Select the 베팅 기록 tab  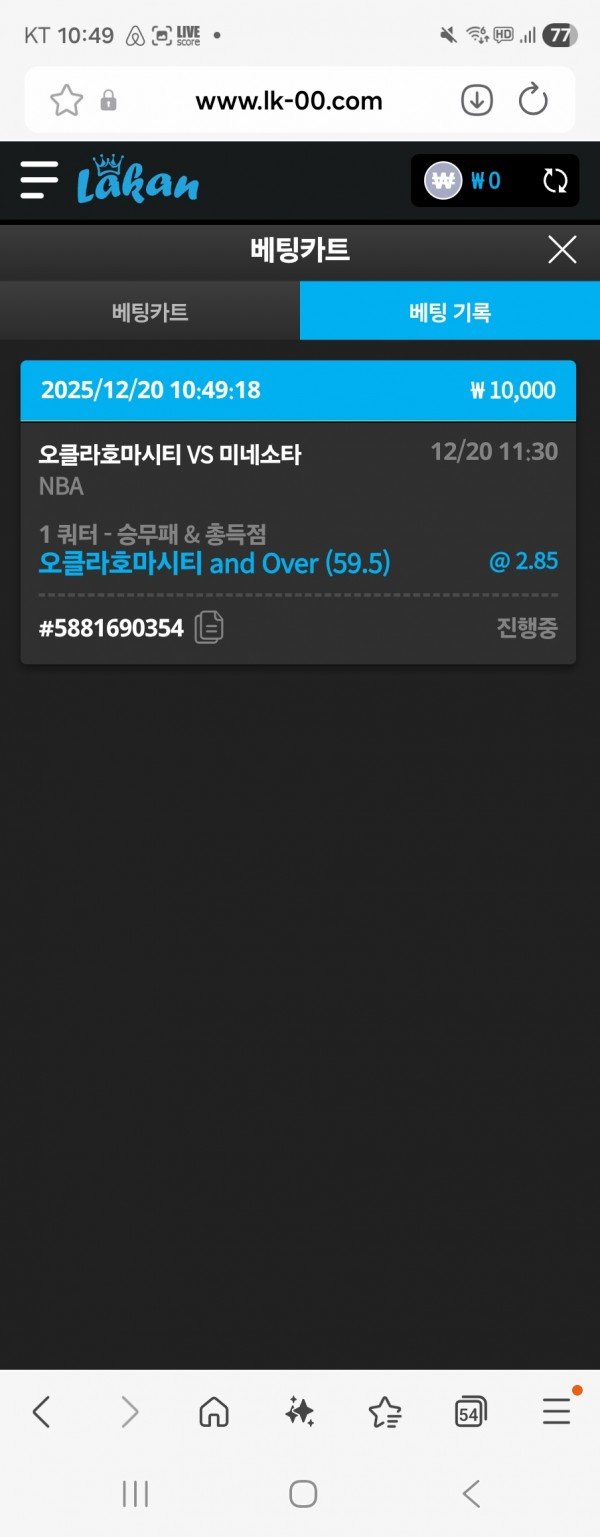tap(450, 312)
